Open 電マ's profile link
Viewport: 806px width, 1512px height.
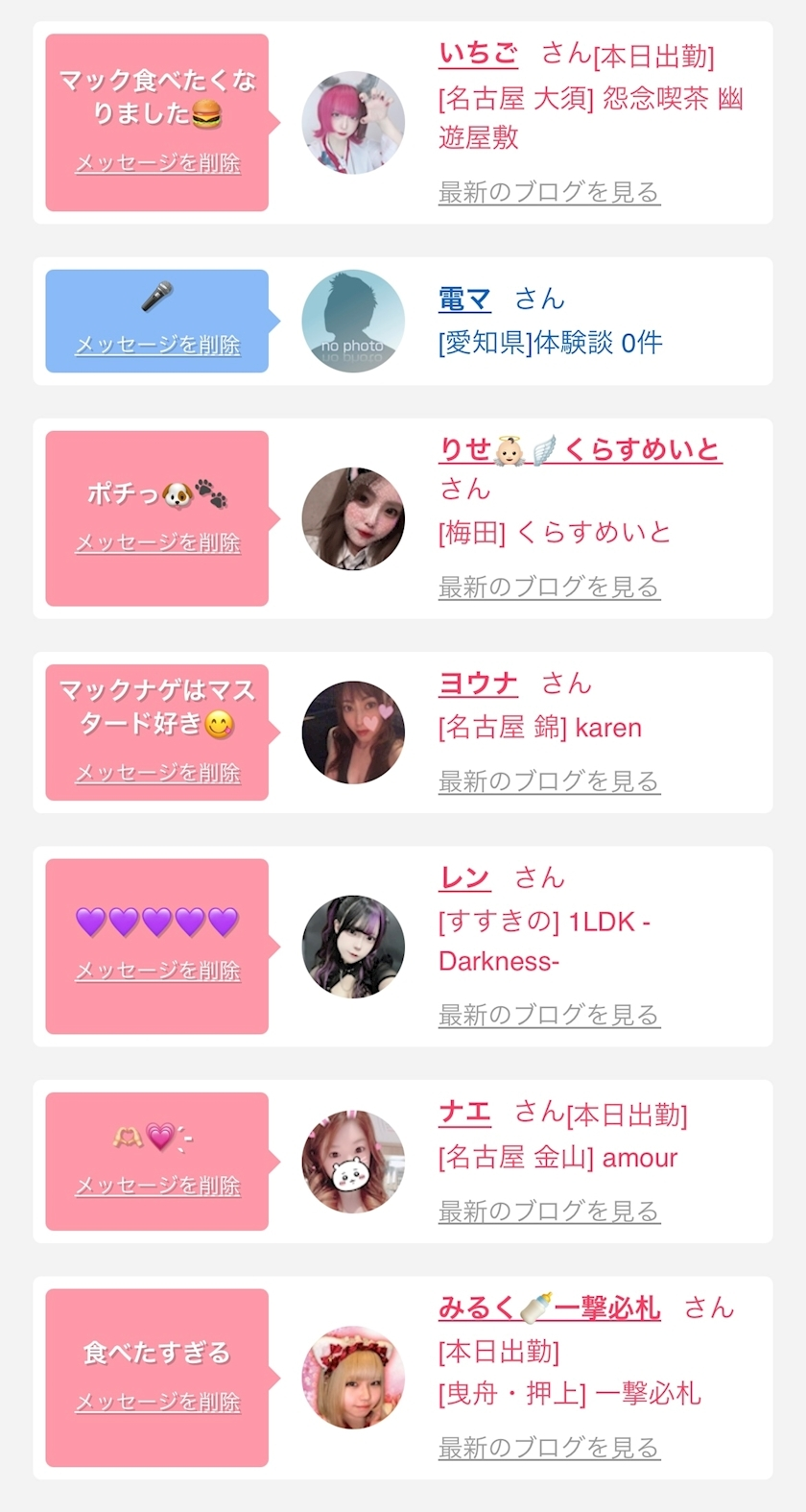(x=464, y=300)
